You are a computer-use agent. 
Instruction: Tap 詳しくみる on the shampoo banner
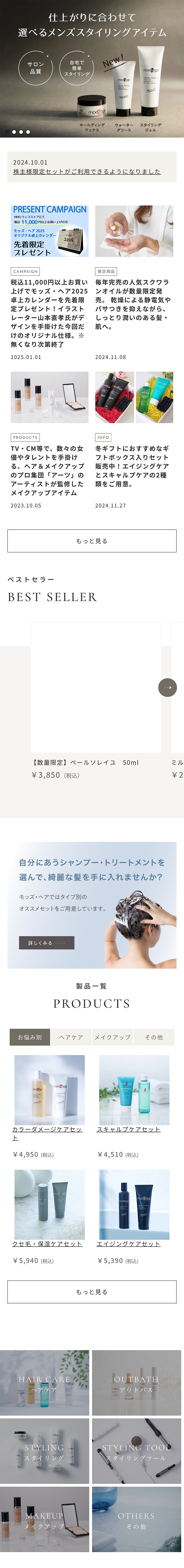pos(46,942)
